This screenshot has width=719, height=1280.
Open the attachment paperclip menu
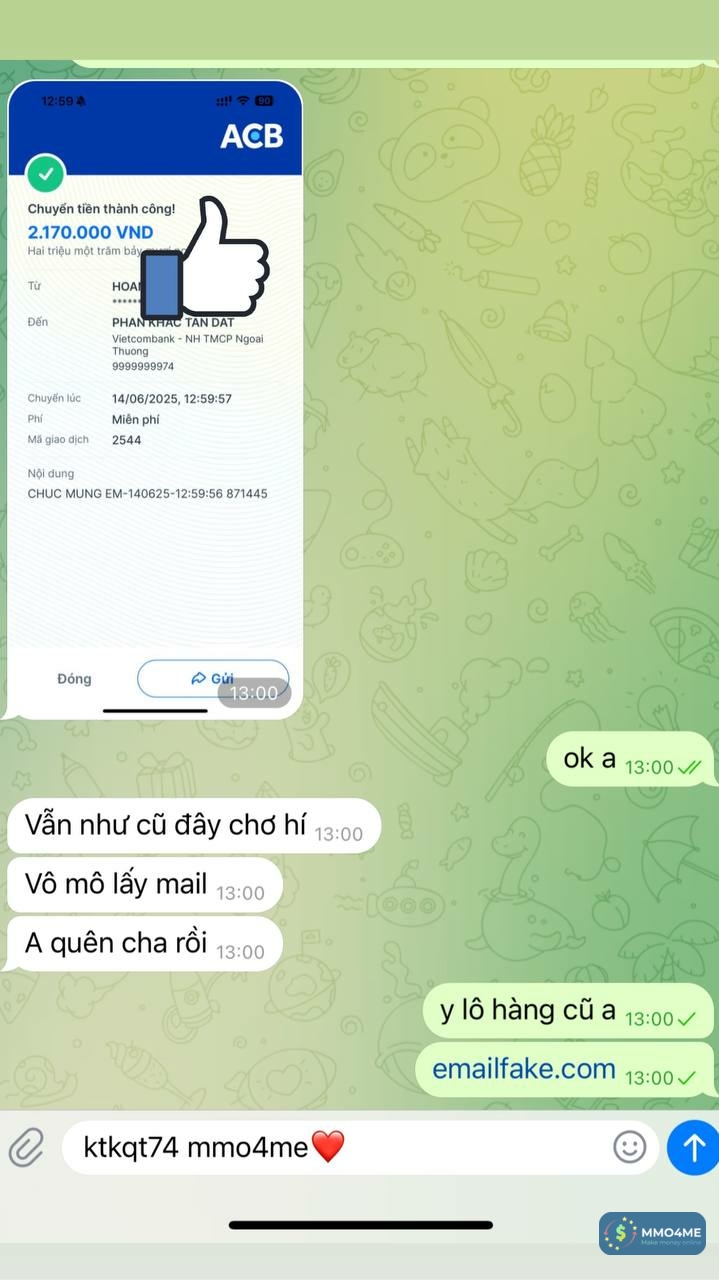point(27,1147)
